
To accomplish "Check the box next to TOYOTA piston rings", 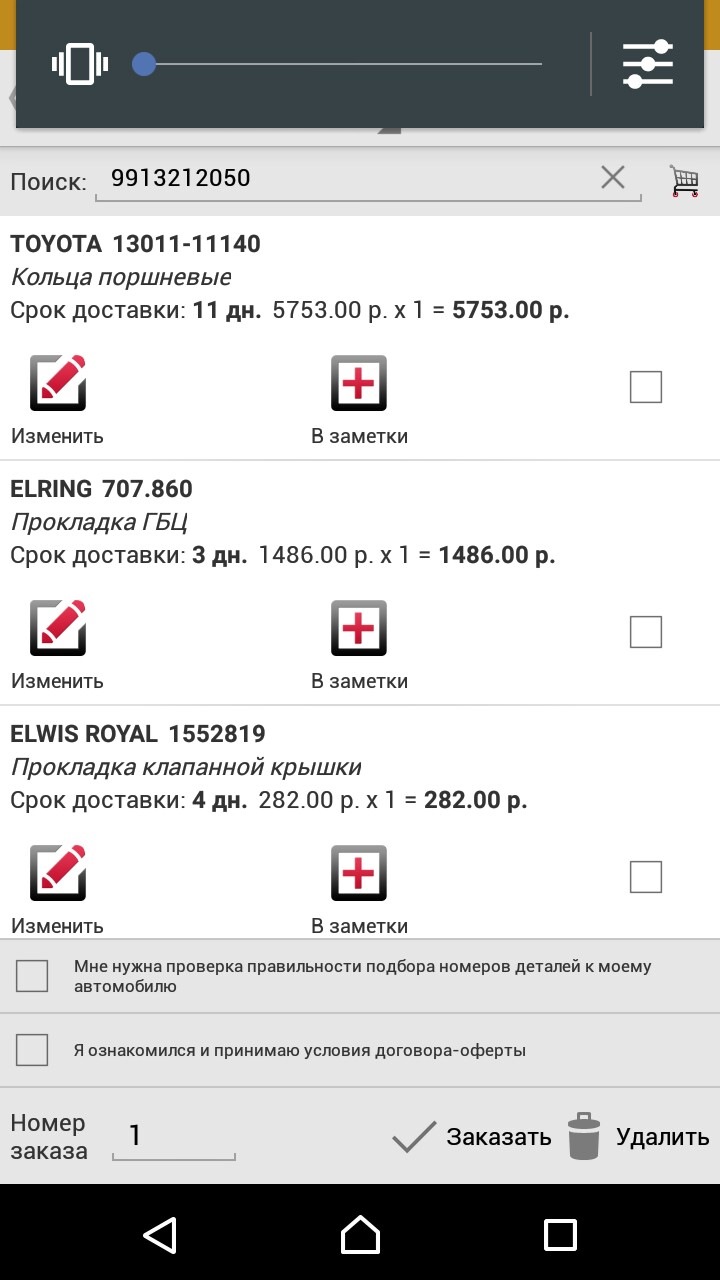I will click(645, 386).
